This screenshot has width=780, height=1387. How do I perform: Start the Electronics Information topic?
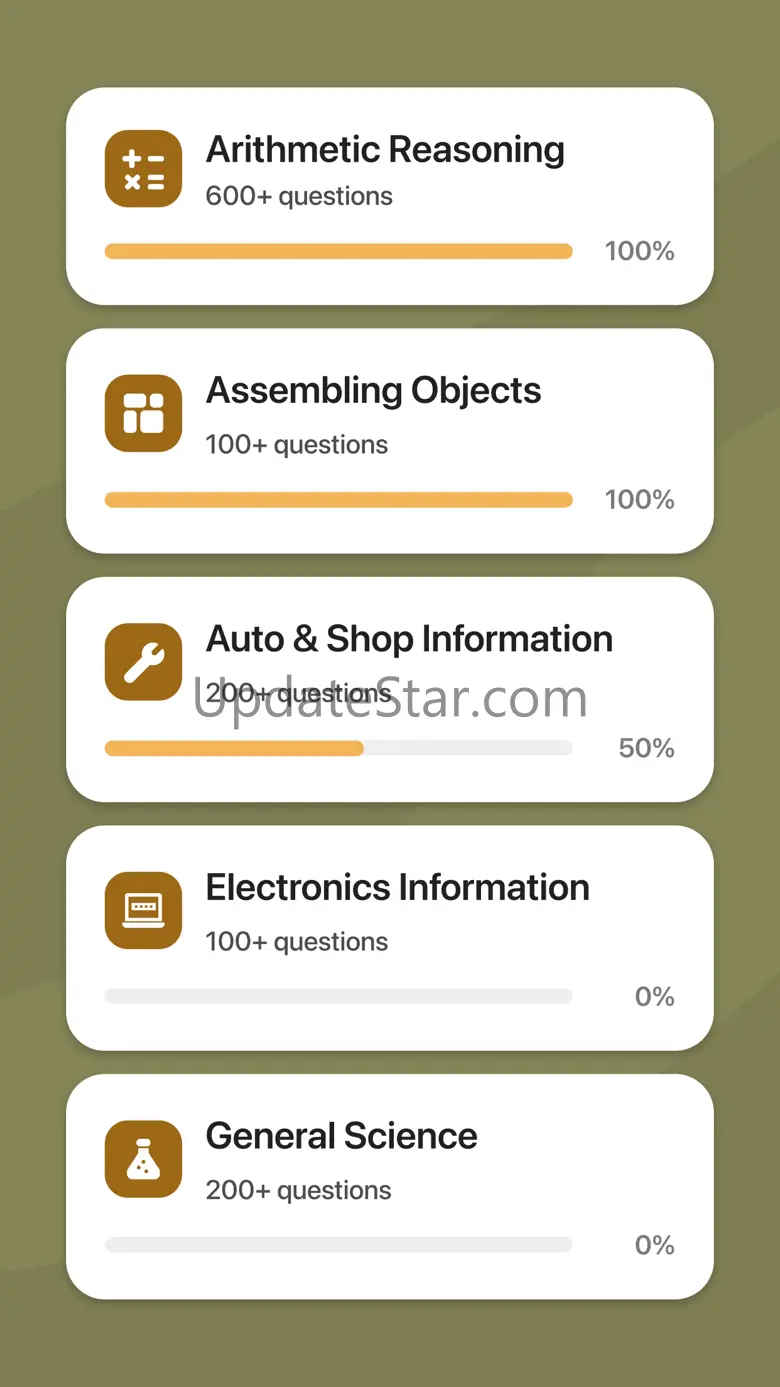point(389,937)
